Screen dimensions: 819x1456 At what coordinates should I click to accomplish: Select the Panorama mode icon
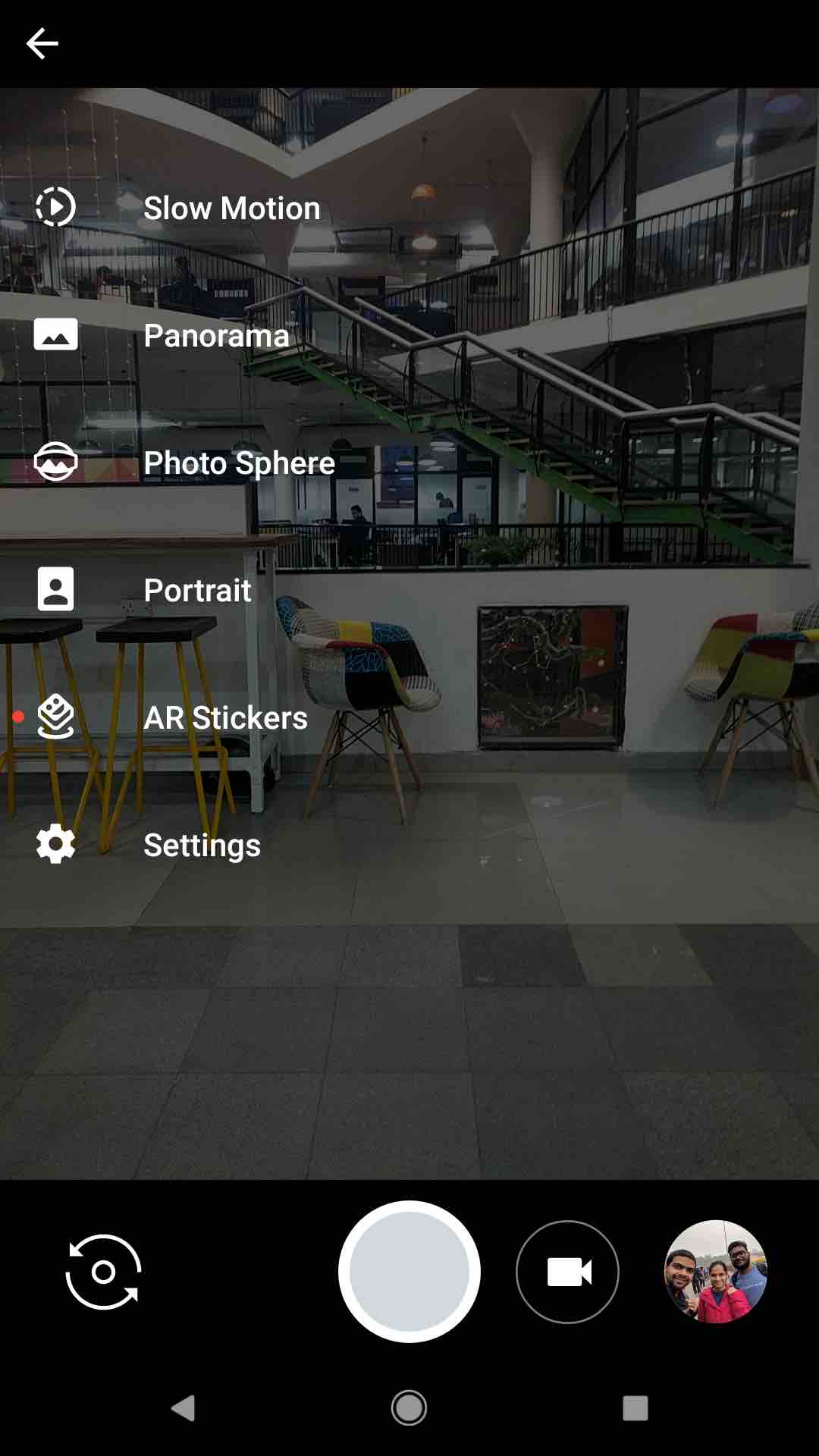tap(55, 334)
